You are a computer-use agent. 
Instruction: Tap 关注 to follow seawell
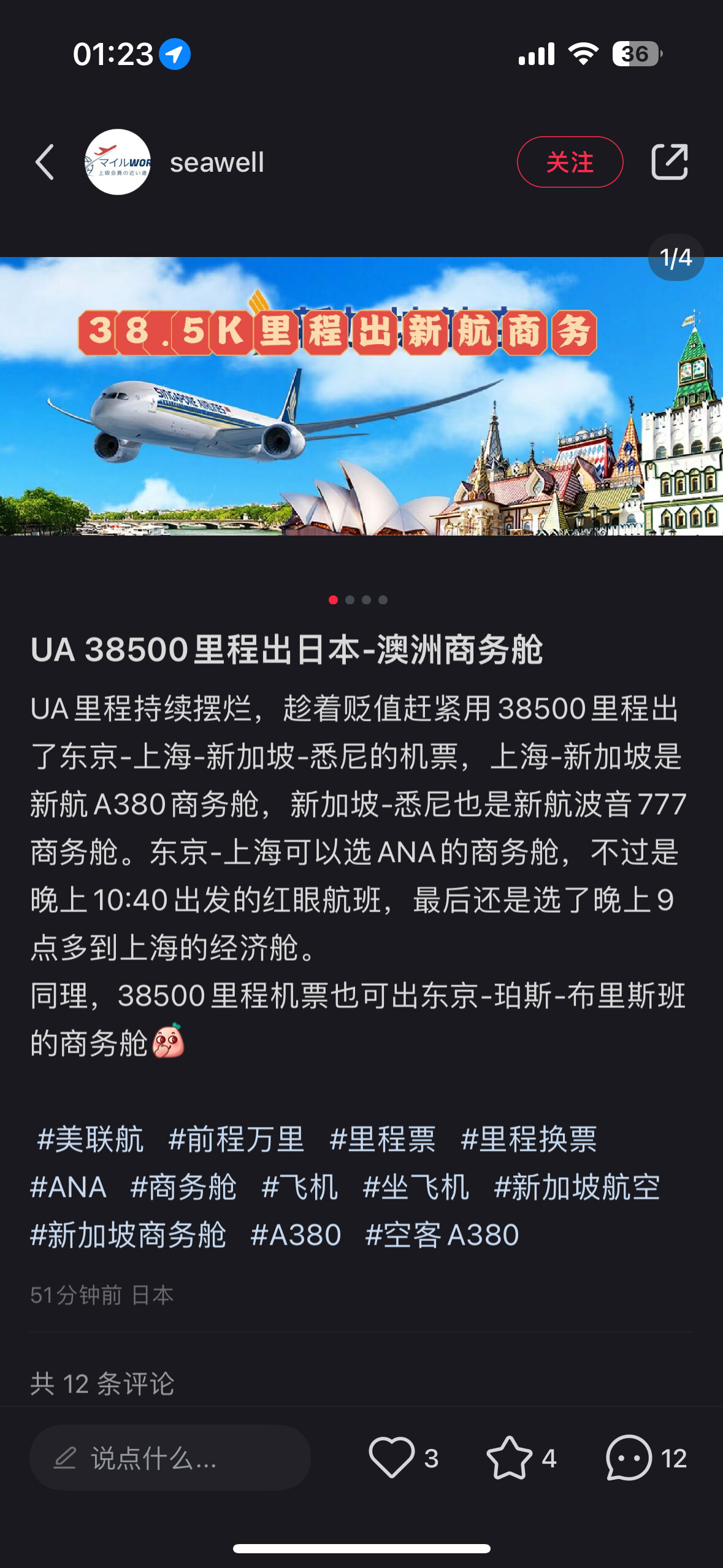(x=570, y=161)
